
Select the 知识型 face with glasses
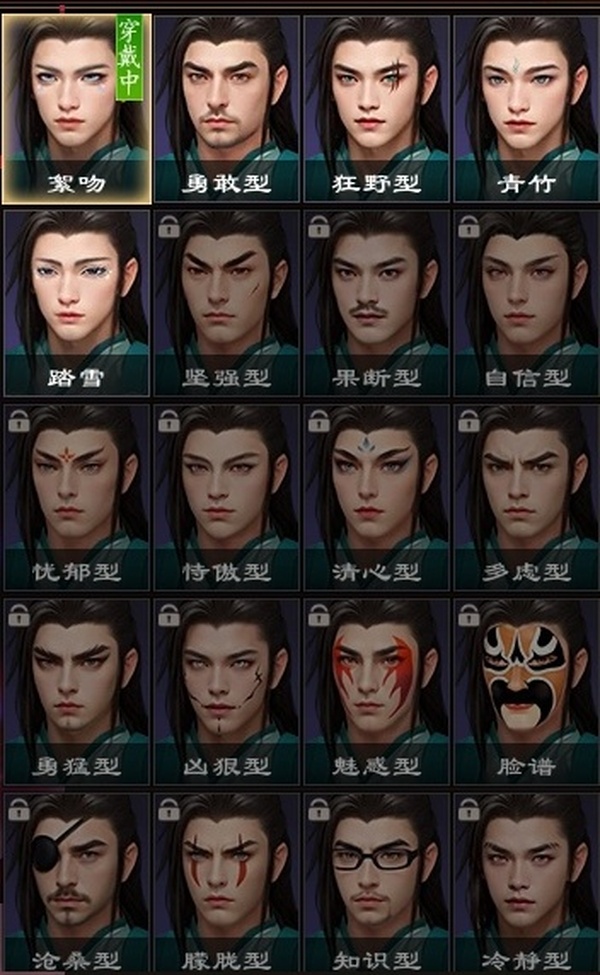tap(377, 885)
